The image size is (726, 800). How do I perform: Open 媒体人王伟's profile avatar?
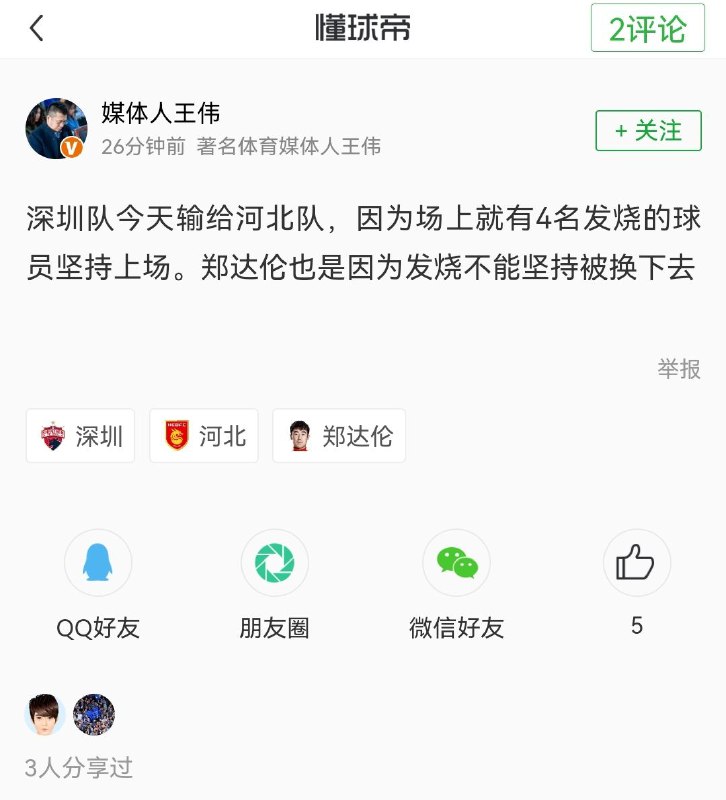click(56, 129)
